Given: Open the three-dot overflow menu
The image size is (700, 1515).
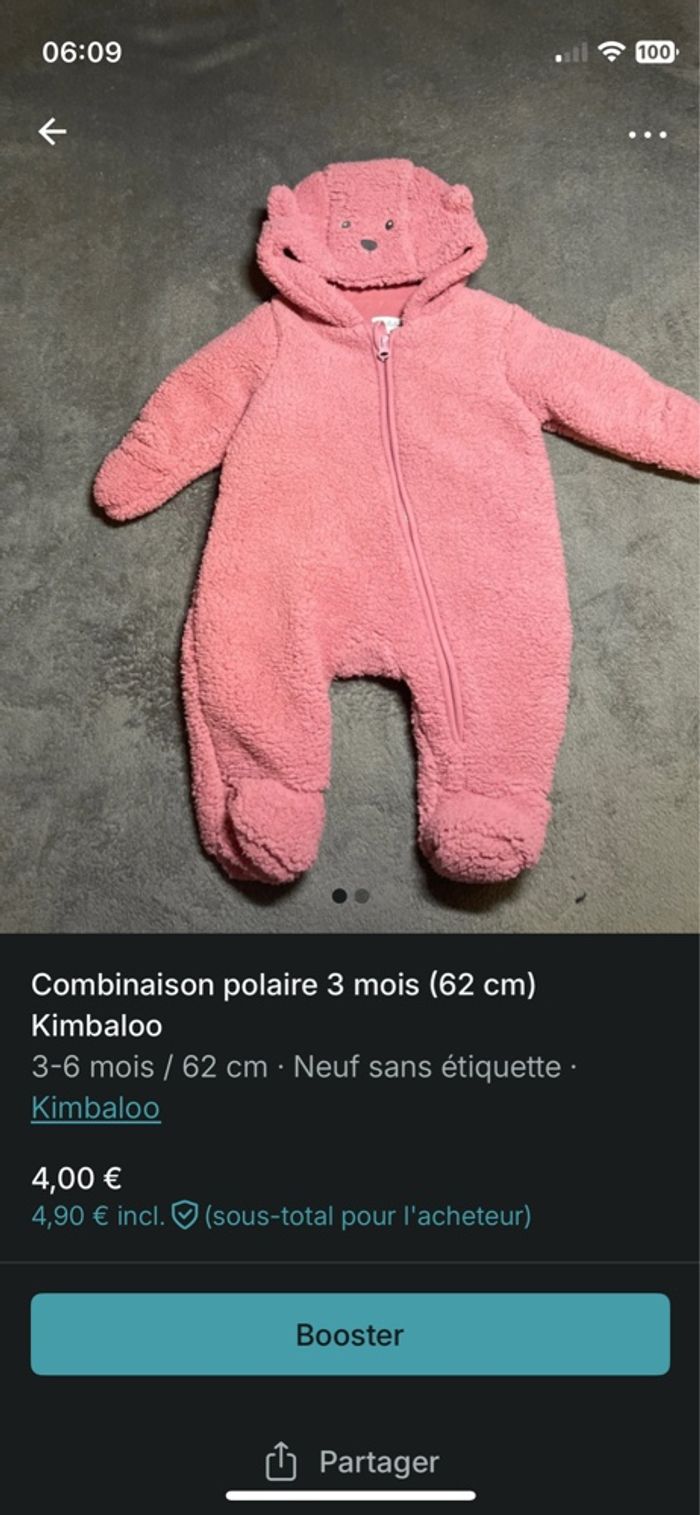Looking at the screenshot, I should point(647,134).
